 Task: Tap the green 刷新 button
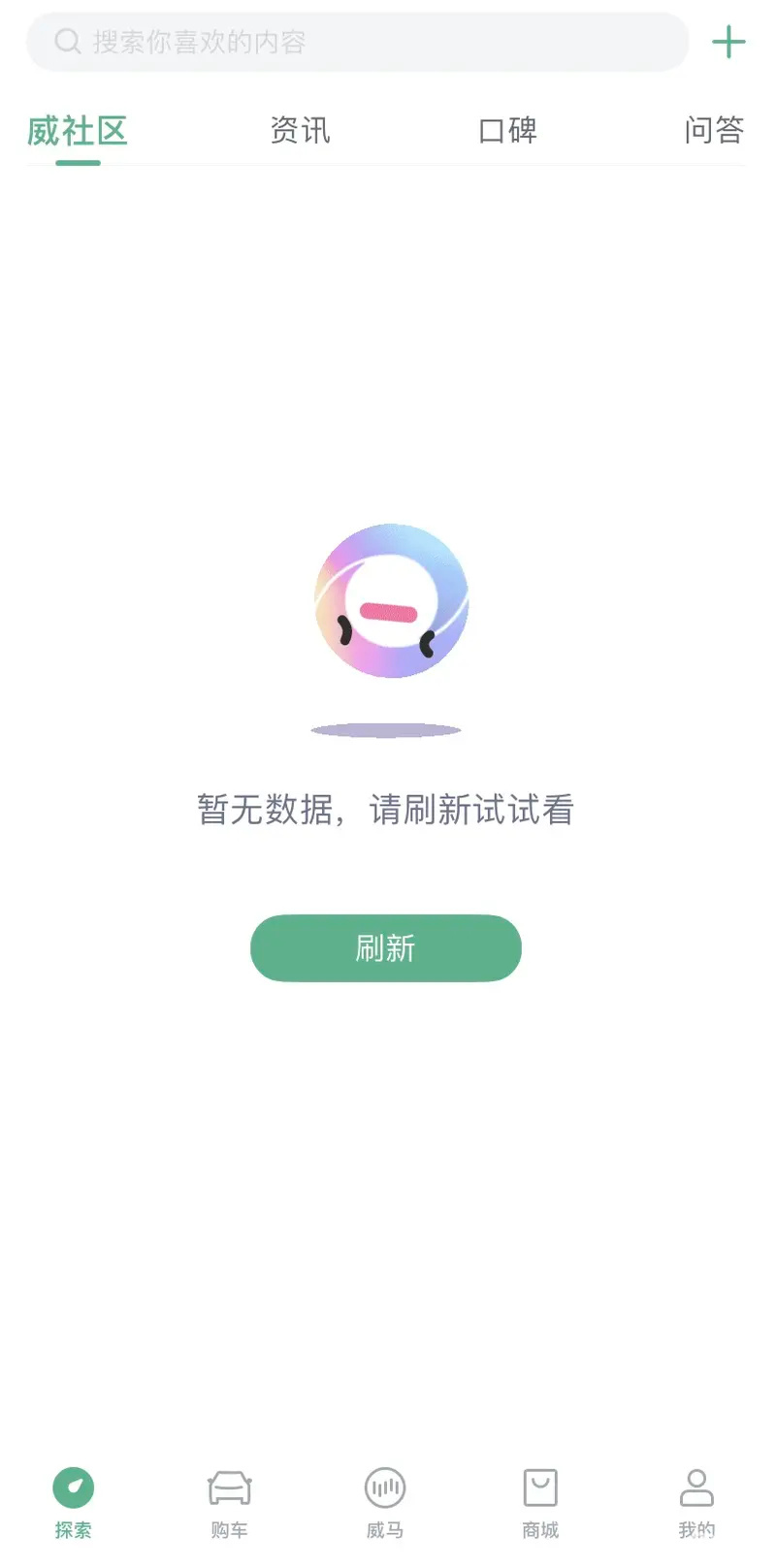point(386,947)
